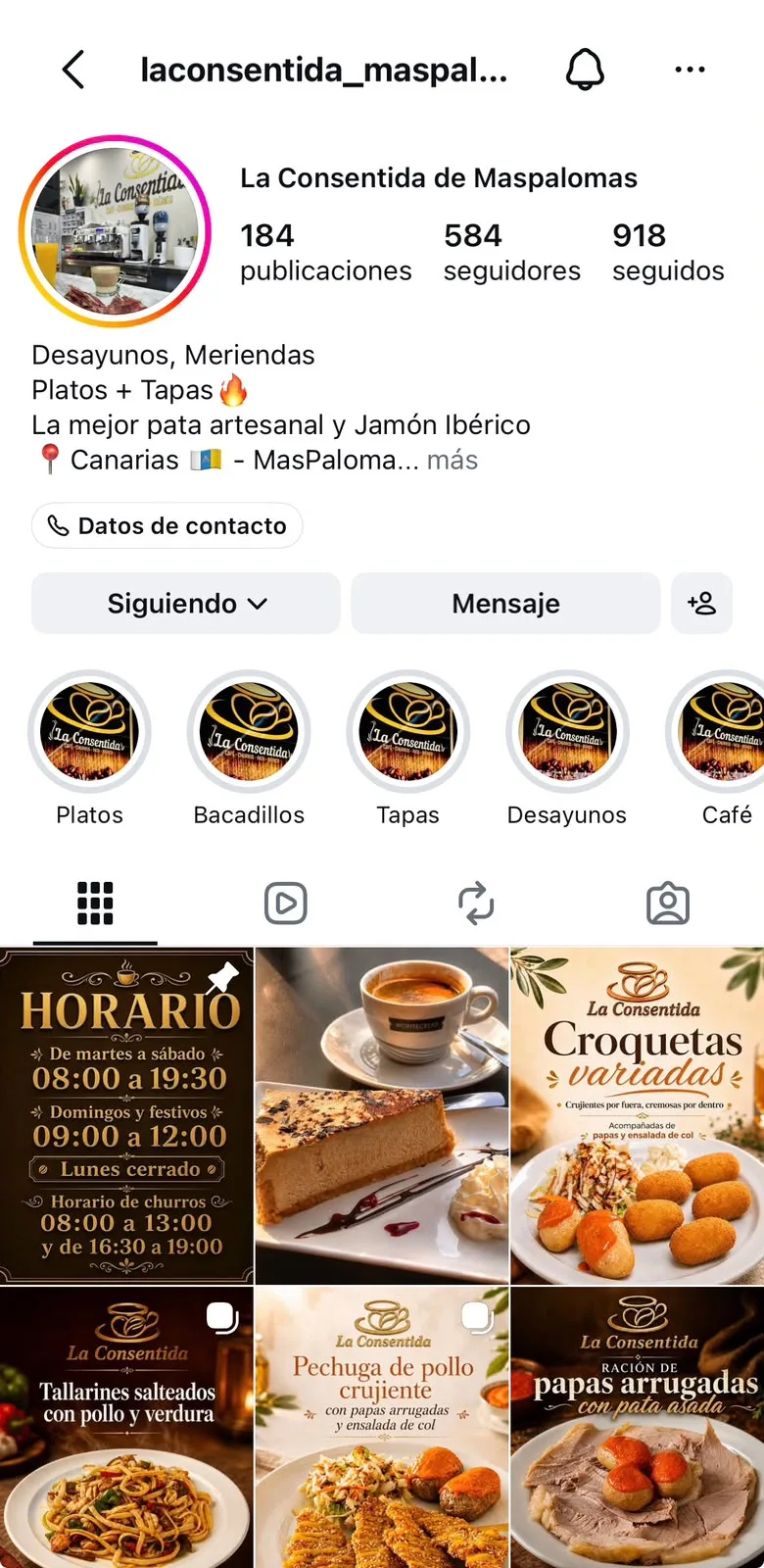Open the notifications bell for this profile

tap(585, 70)
